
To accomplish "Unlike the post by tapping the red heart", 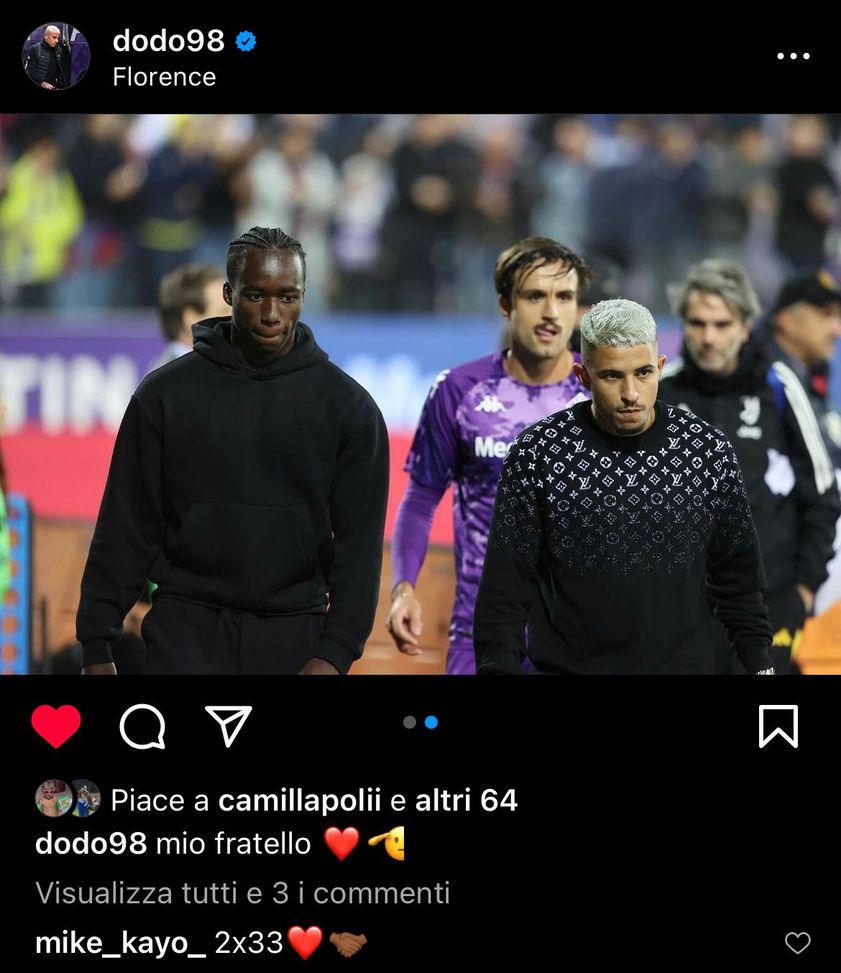I will 57,723.
